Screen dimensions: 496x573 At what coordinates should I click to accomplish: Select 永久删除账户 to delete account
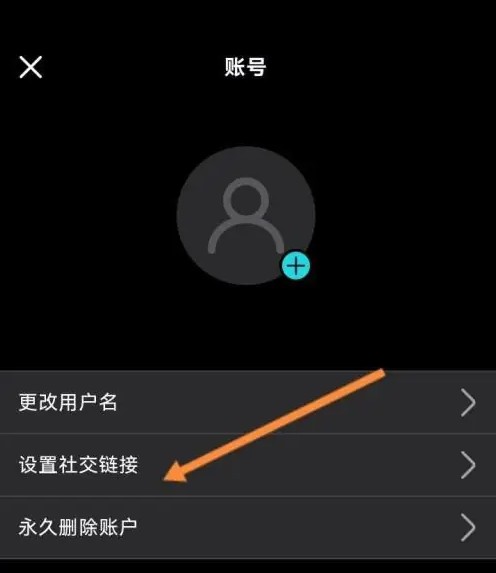[x=248, y=527]
